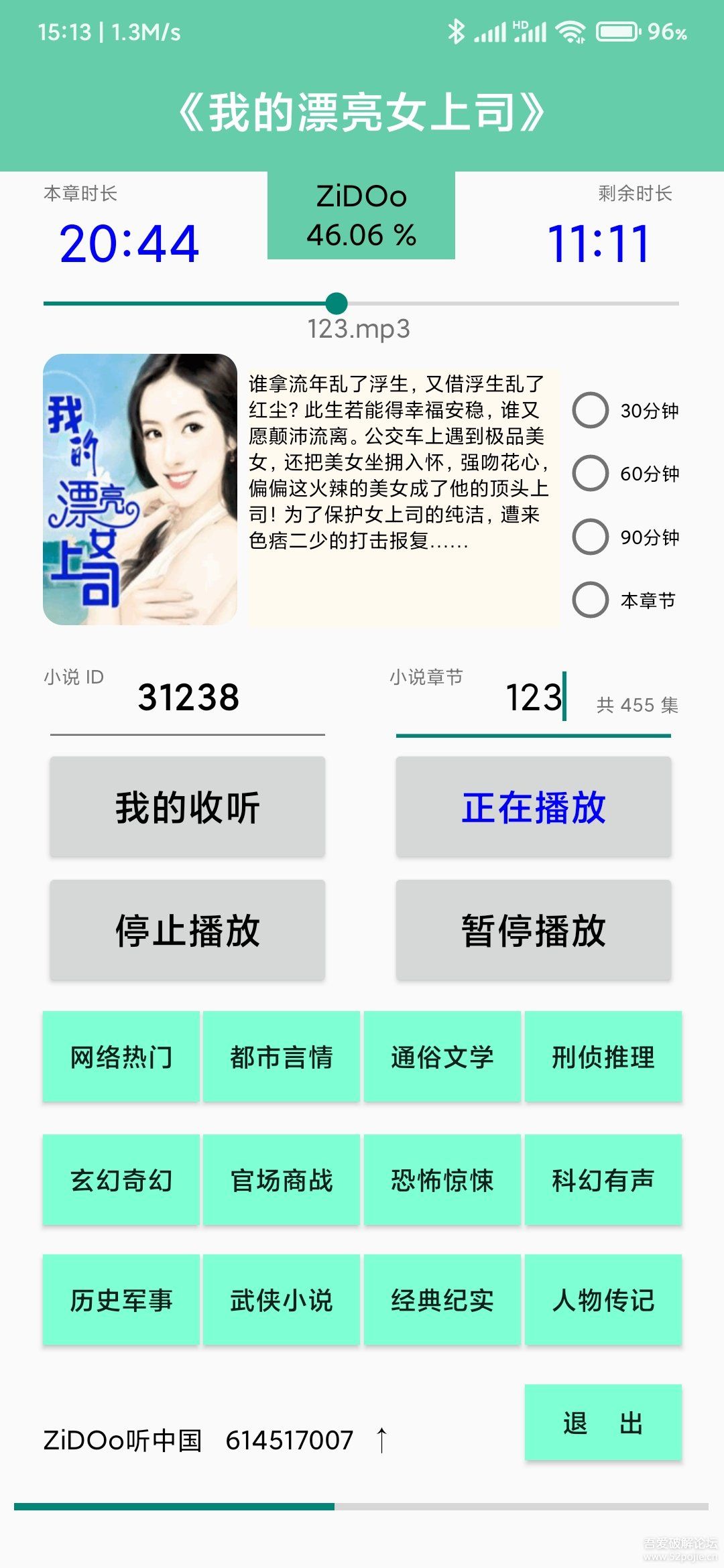724x1568 pixels.
Task: Browse 玄幻奇幻 novels
Action: pyautogui.click(x=121, y=1180)
